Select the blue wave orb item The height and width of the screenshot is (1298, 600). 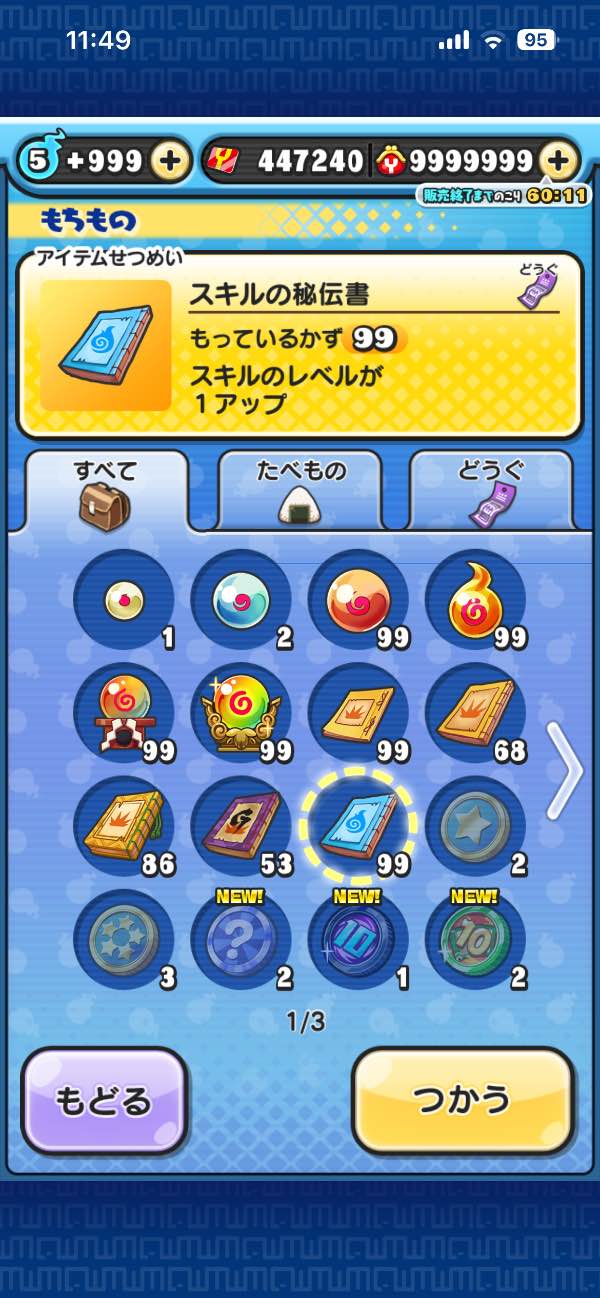coord(240,600)
